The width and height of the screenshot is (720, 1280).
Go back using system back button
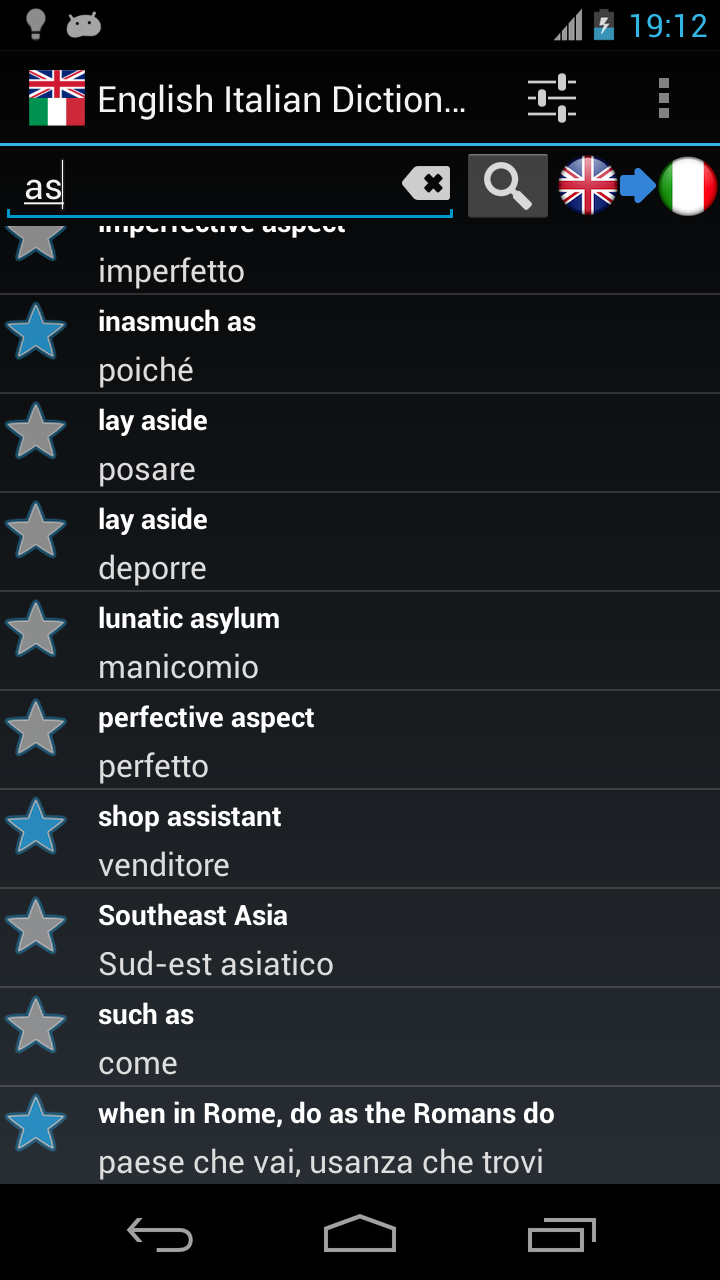(x=160, y=1235)
